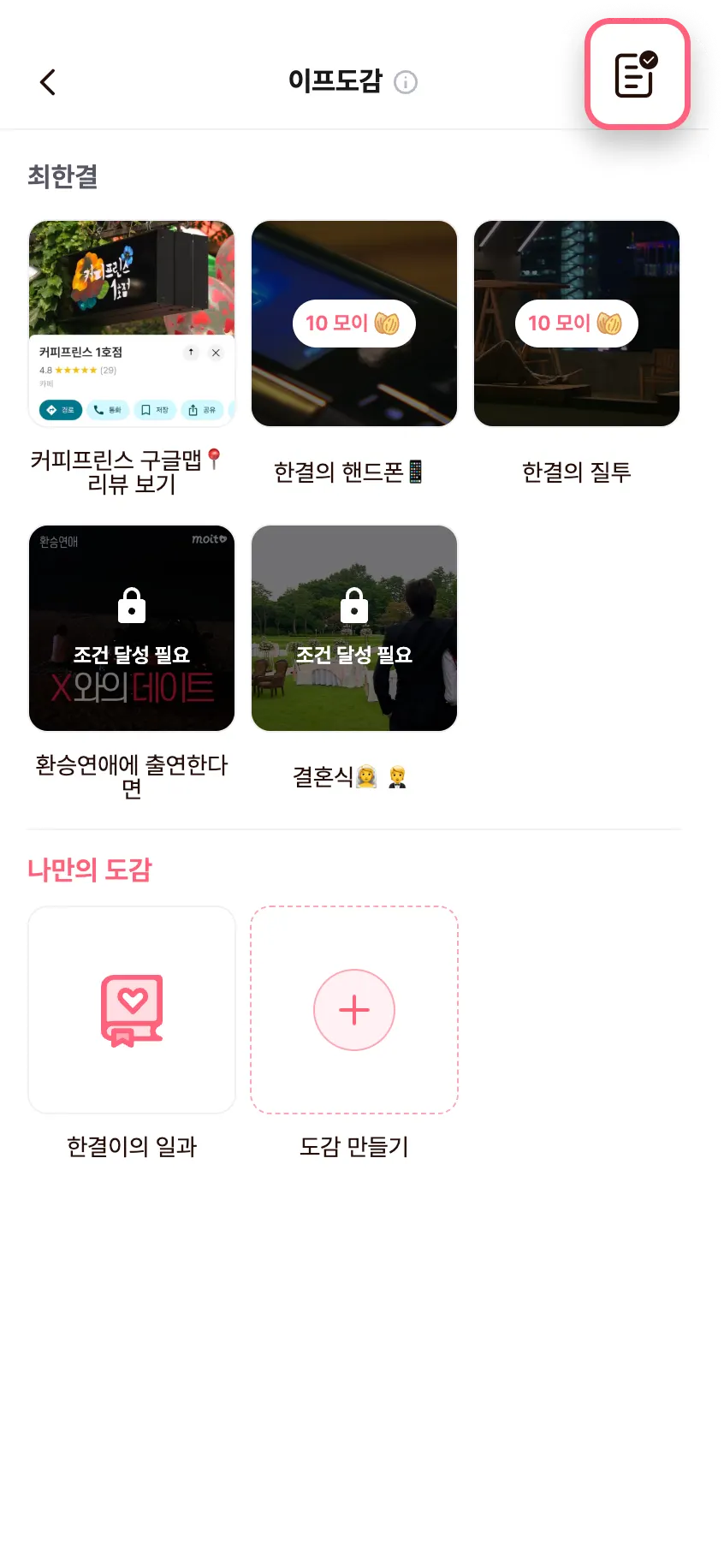Go back using the top-left arrow
724x1568 pixels.
(48, 82)
